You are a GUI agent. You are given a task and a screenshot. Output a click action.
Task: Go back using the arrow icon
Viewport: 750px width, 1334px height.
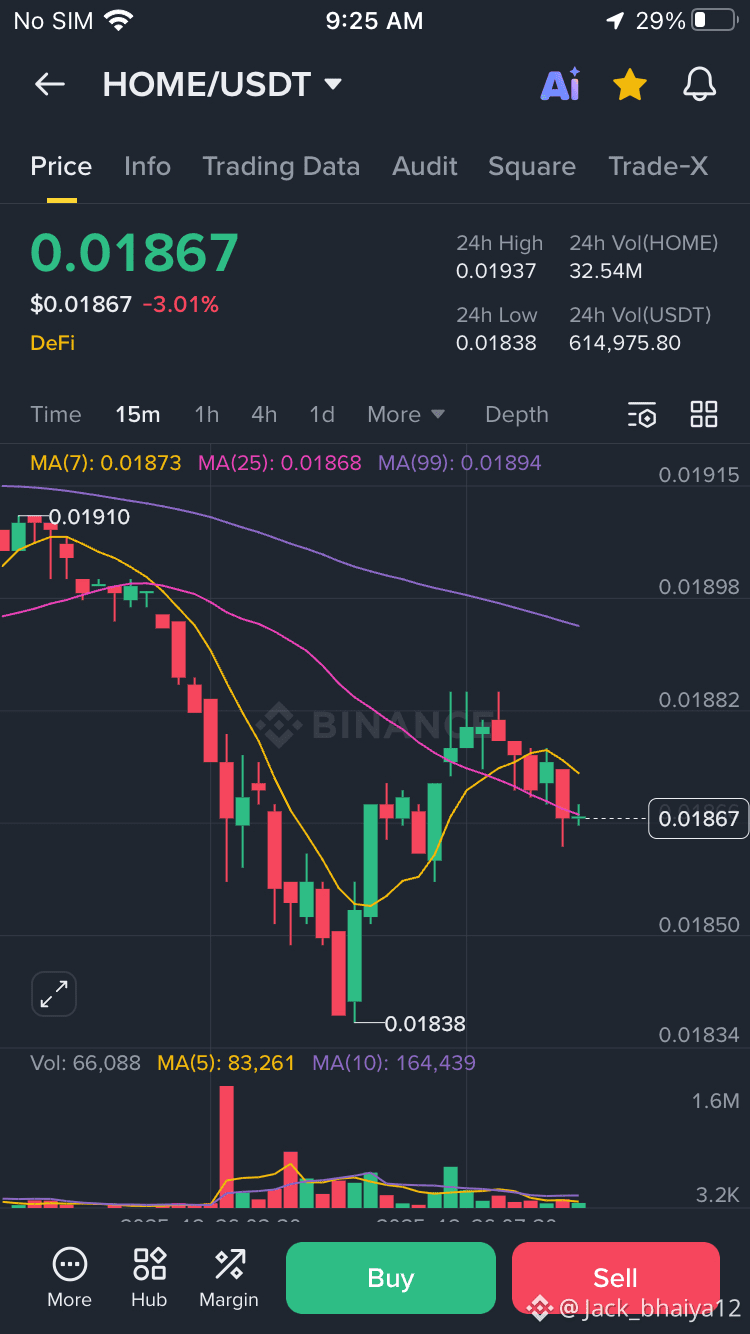[x=50, y=85]
